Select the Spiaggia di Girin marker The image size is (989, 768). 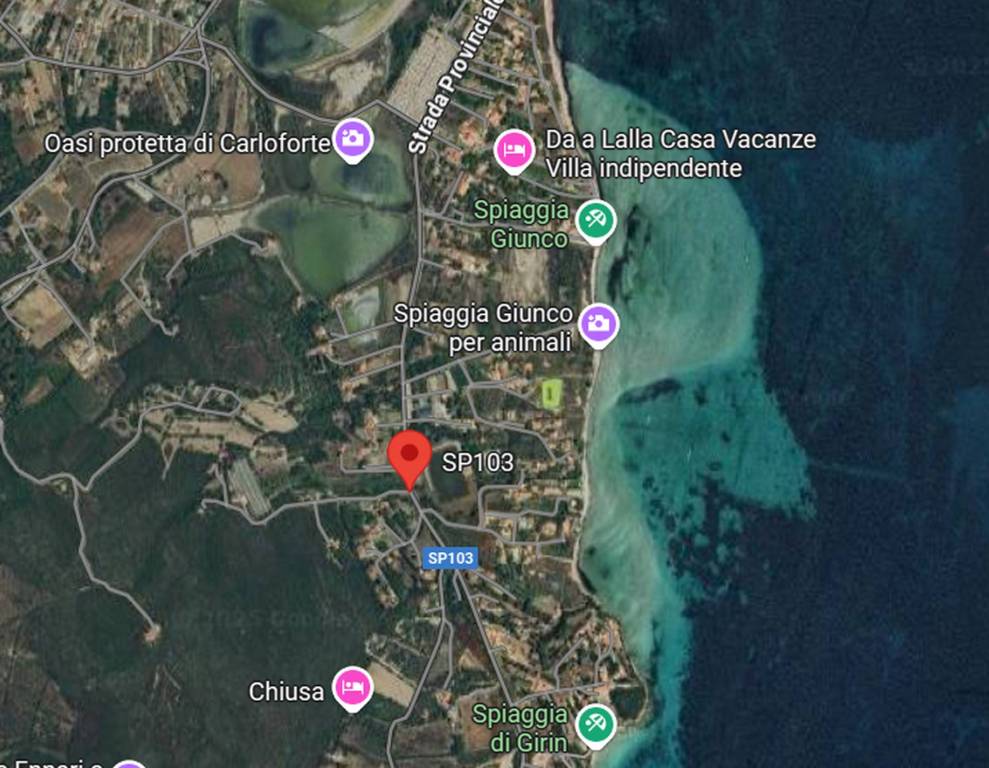(596, 723)
